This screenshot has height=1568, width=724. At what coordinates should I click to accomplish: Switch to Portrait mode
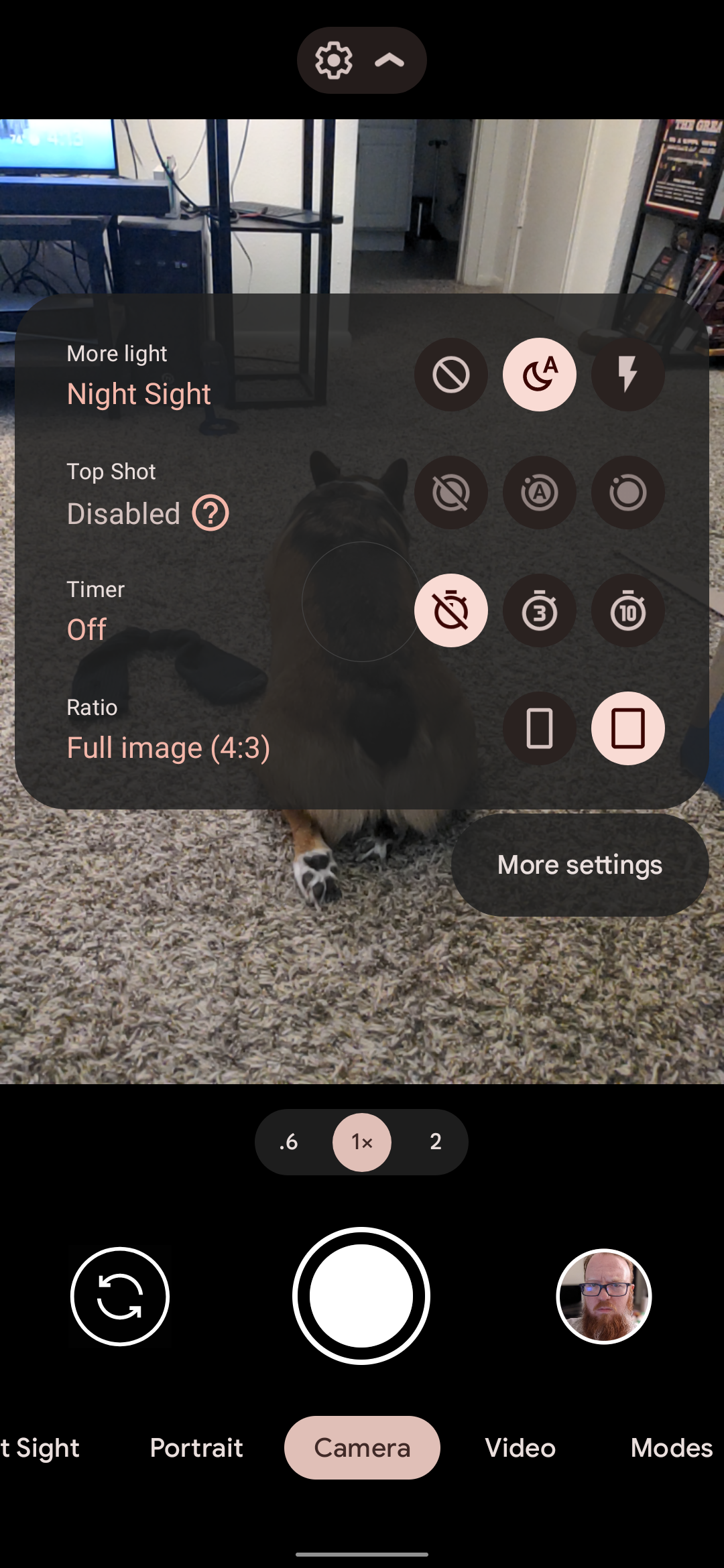(196, 1448)
